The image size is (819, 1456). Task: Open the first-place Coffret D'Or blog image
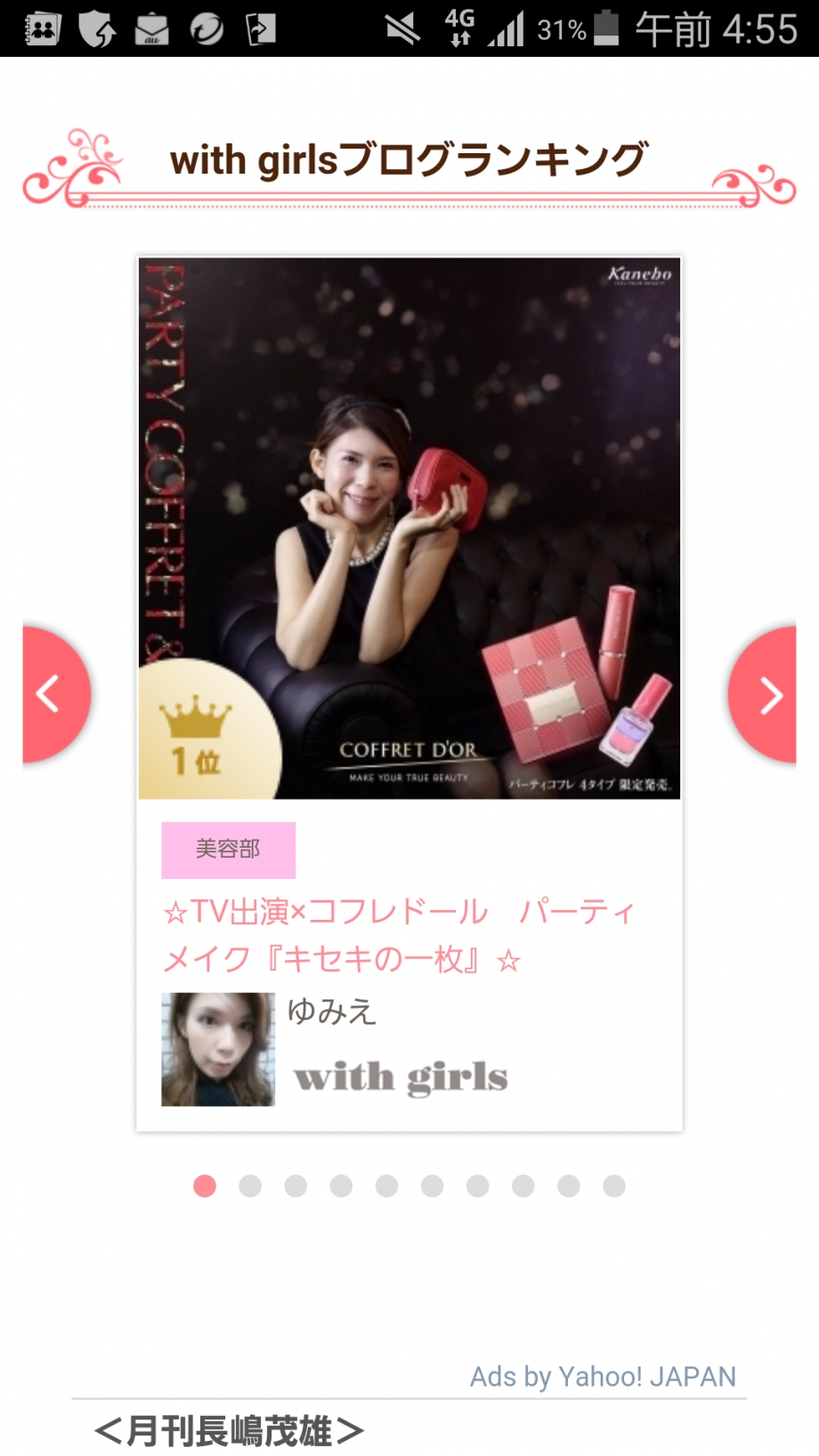coord(409,527)
